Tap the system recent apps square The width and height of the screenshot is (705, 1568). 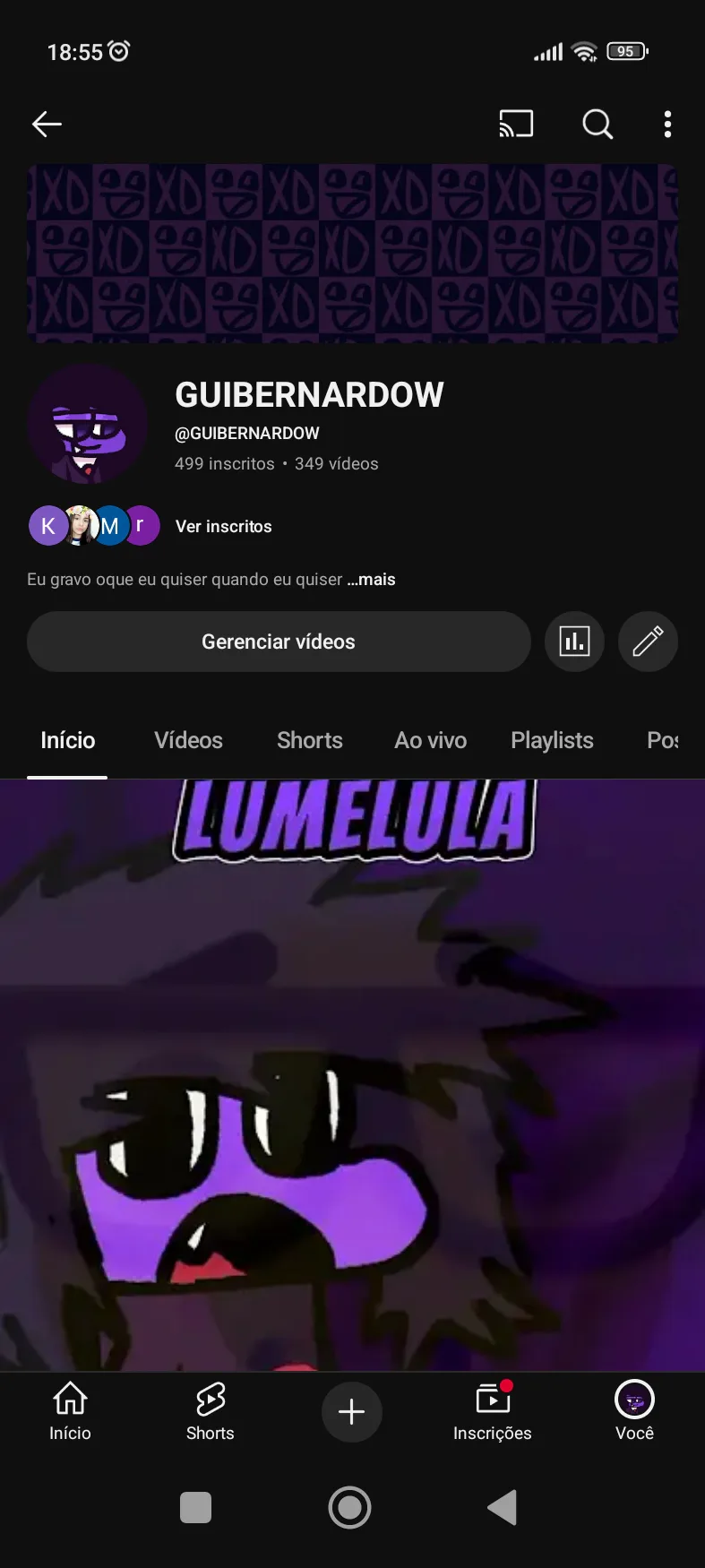195,1507
